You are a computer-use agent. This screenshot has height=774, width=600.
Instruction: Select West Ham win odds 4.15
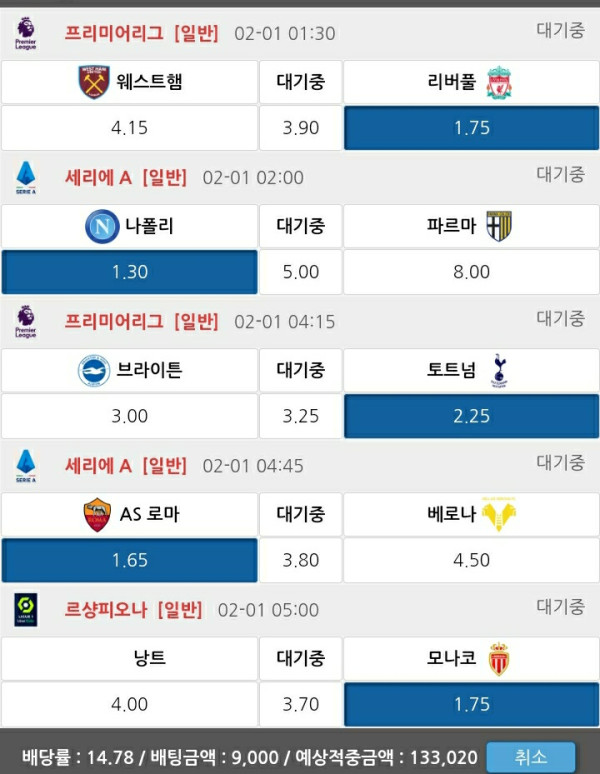tap(130, 128)
